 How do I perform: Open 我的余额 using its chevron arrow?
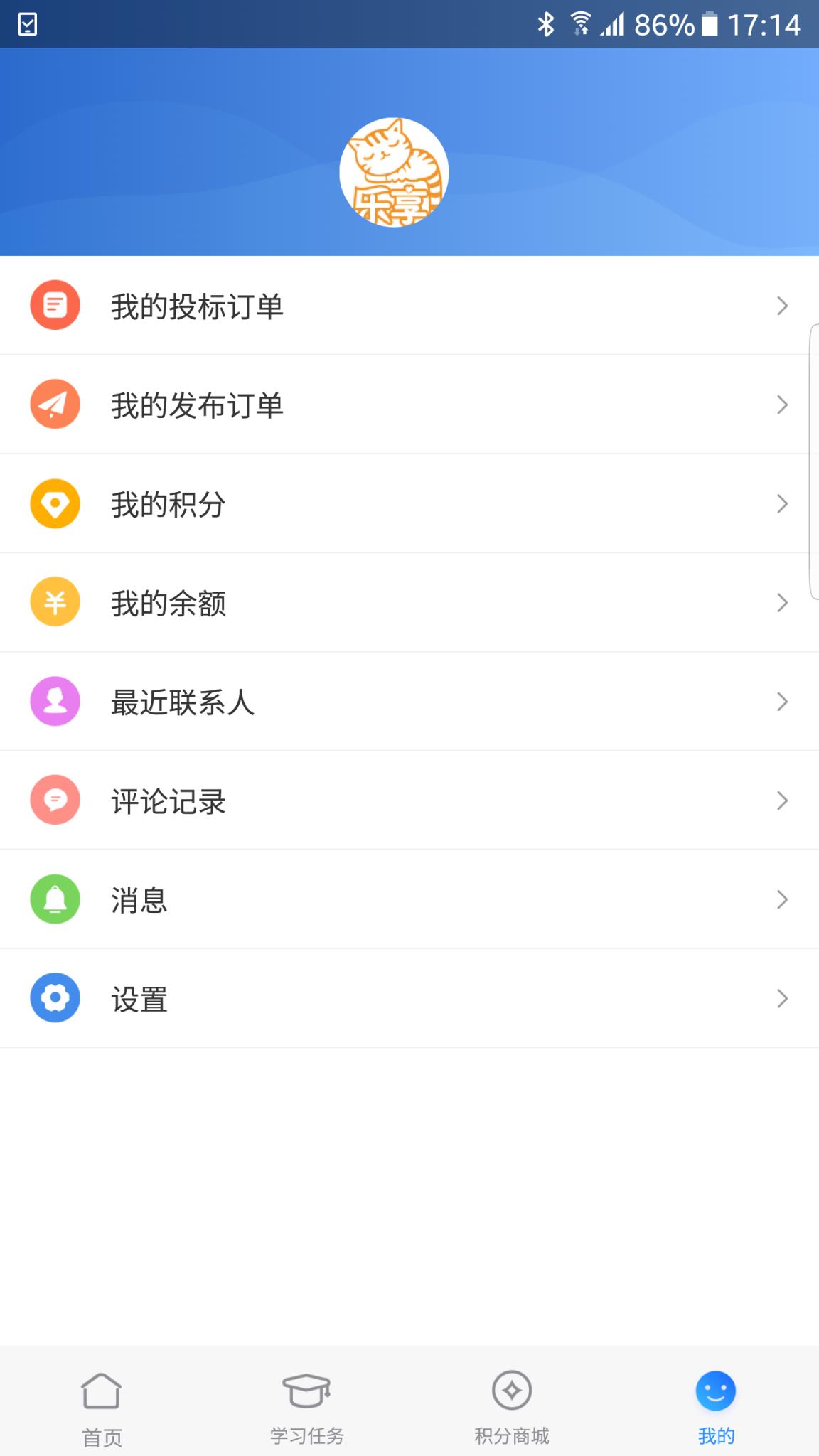coord(782,602)
